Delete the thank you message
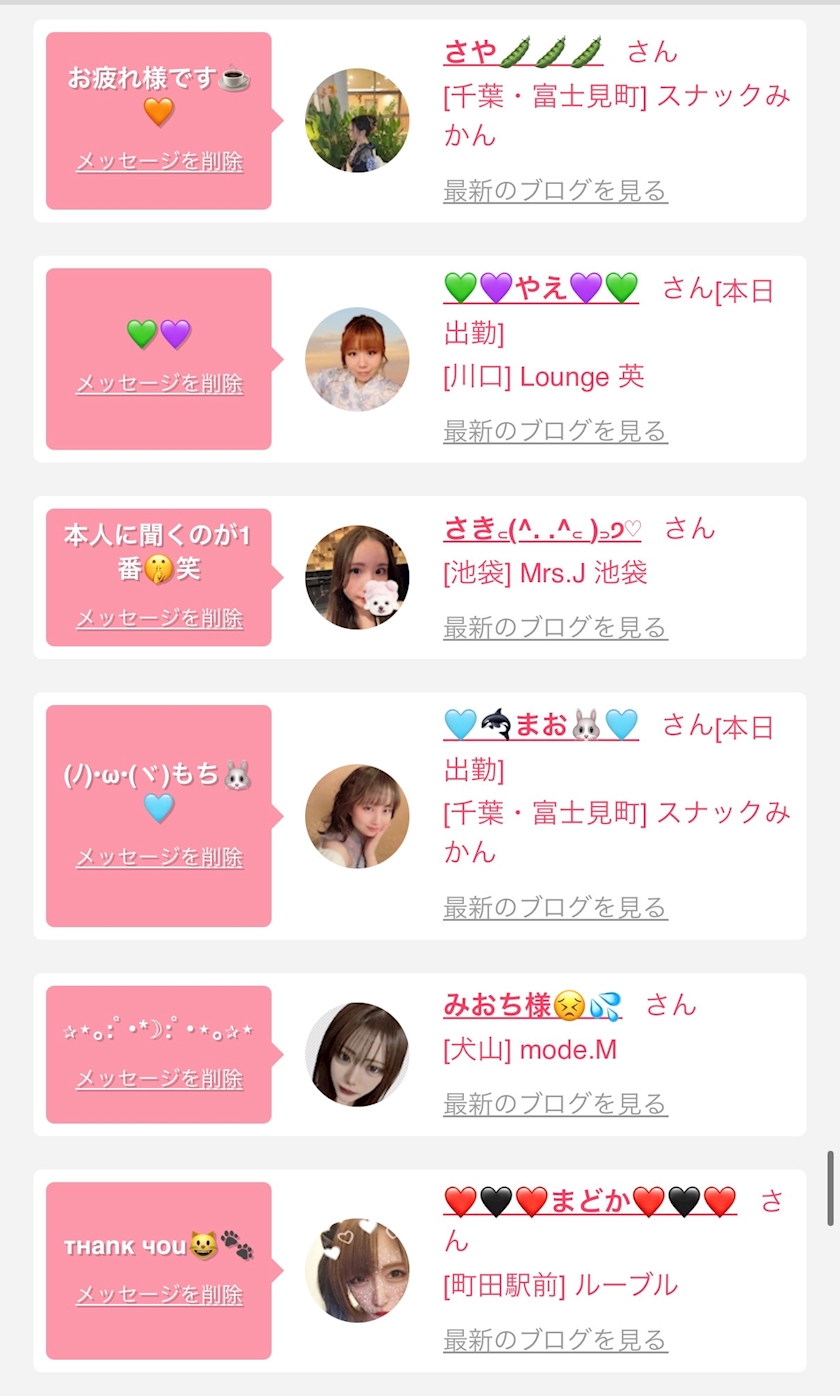This screenshot has width=840, height=1396. (159, 1296)
